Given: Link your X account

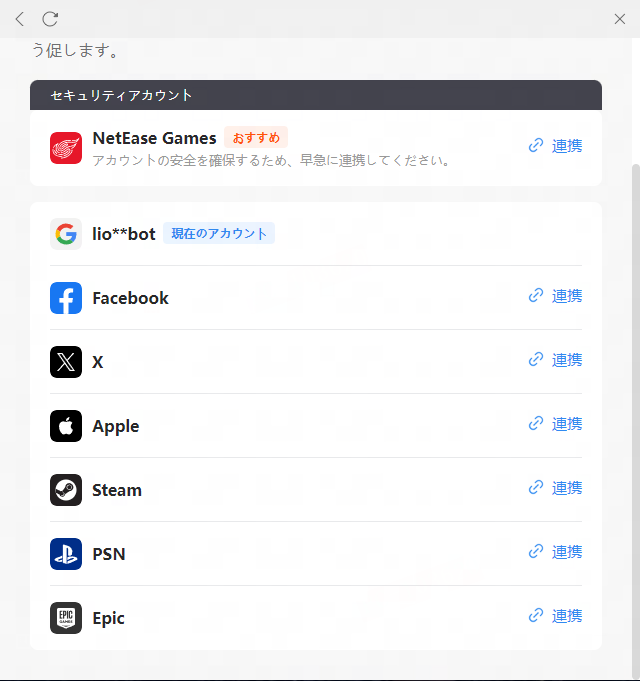Looking at the screenshot, I should click(x=556, y=360).
